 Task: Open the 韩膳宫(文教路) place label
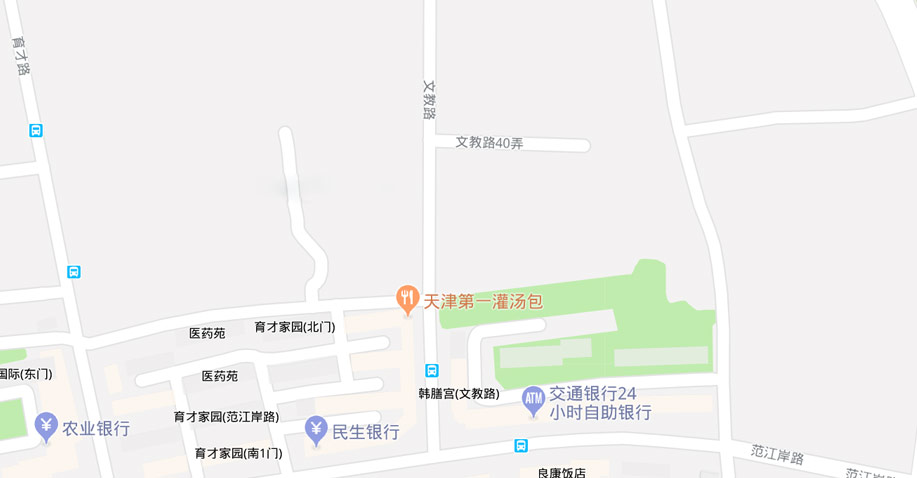(x=458, y=393)
